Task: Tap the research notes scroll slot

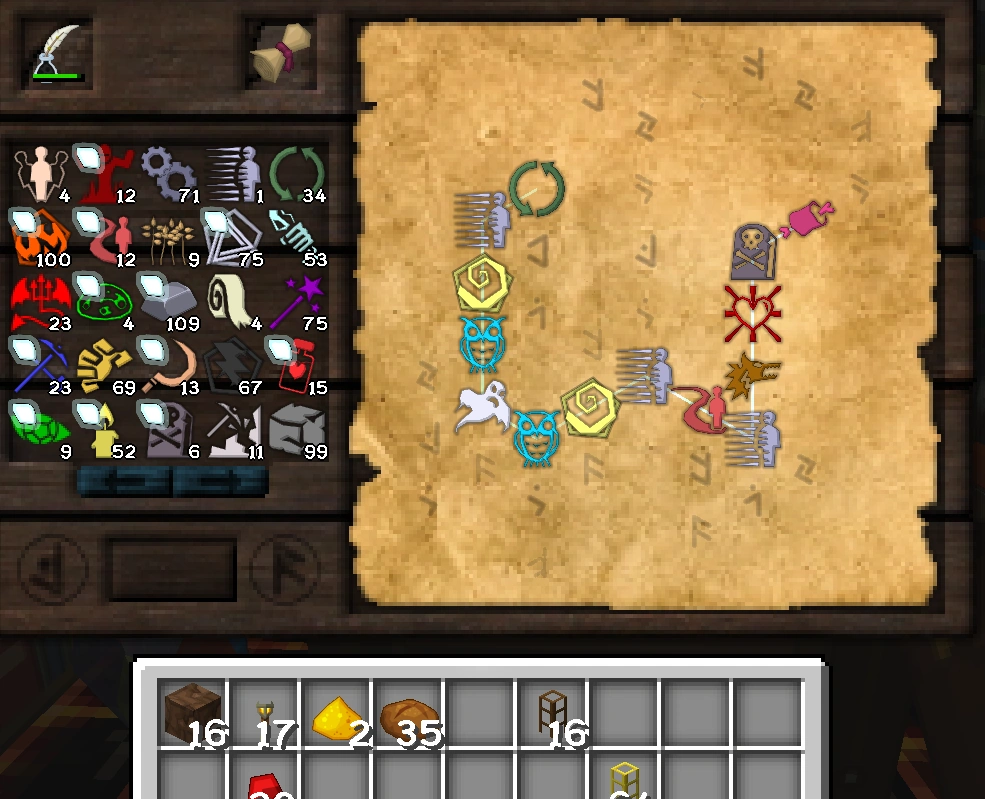Action: [281, 53]
